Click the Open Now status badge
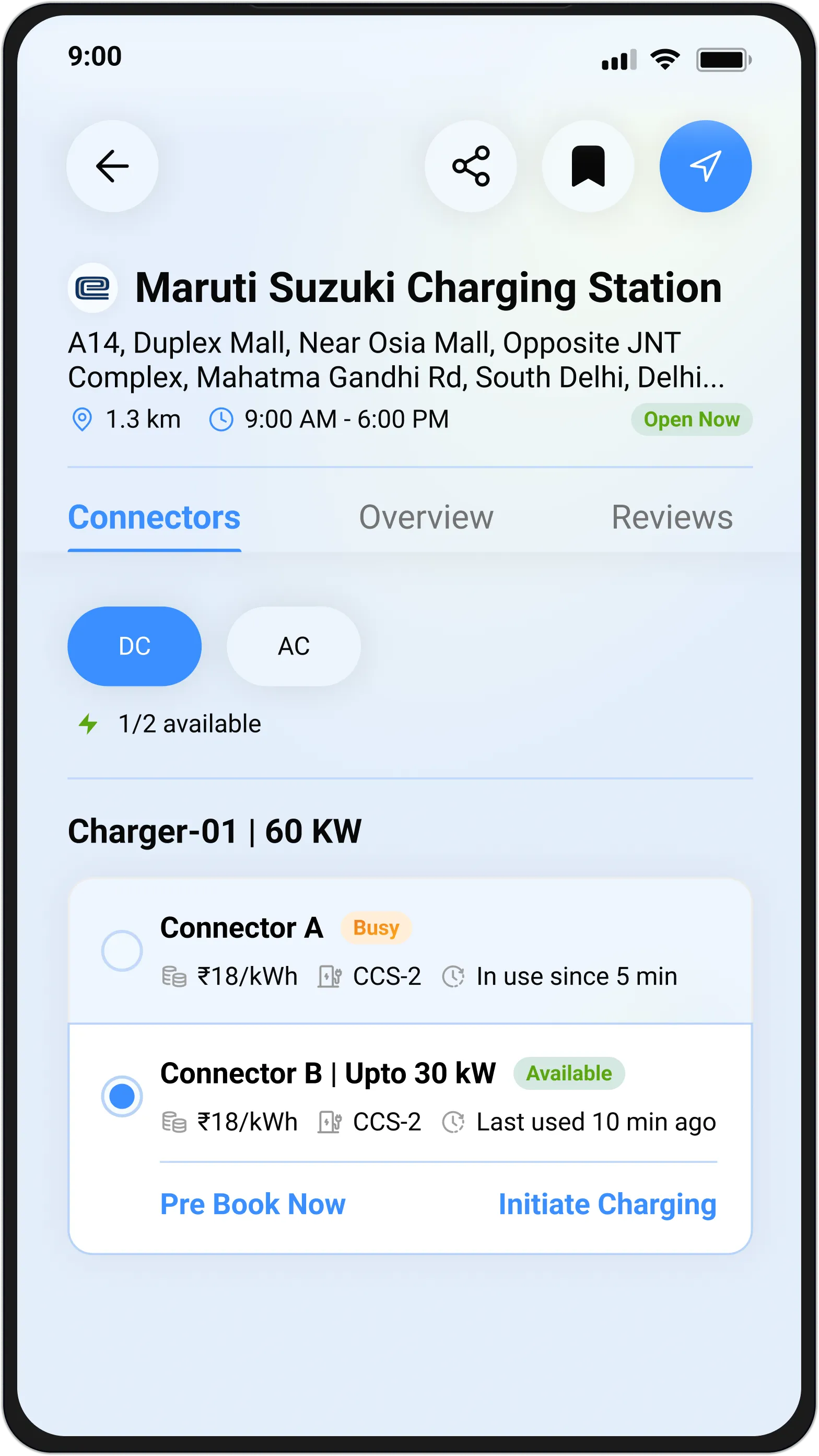819x1456 pixels. click(692, 420)
